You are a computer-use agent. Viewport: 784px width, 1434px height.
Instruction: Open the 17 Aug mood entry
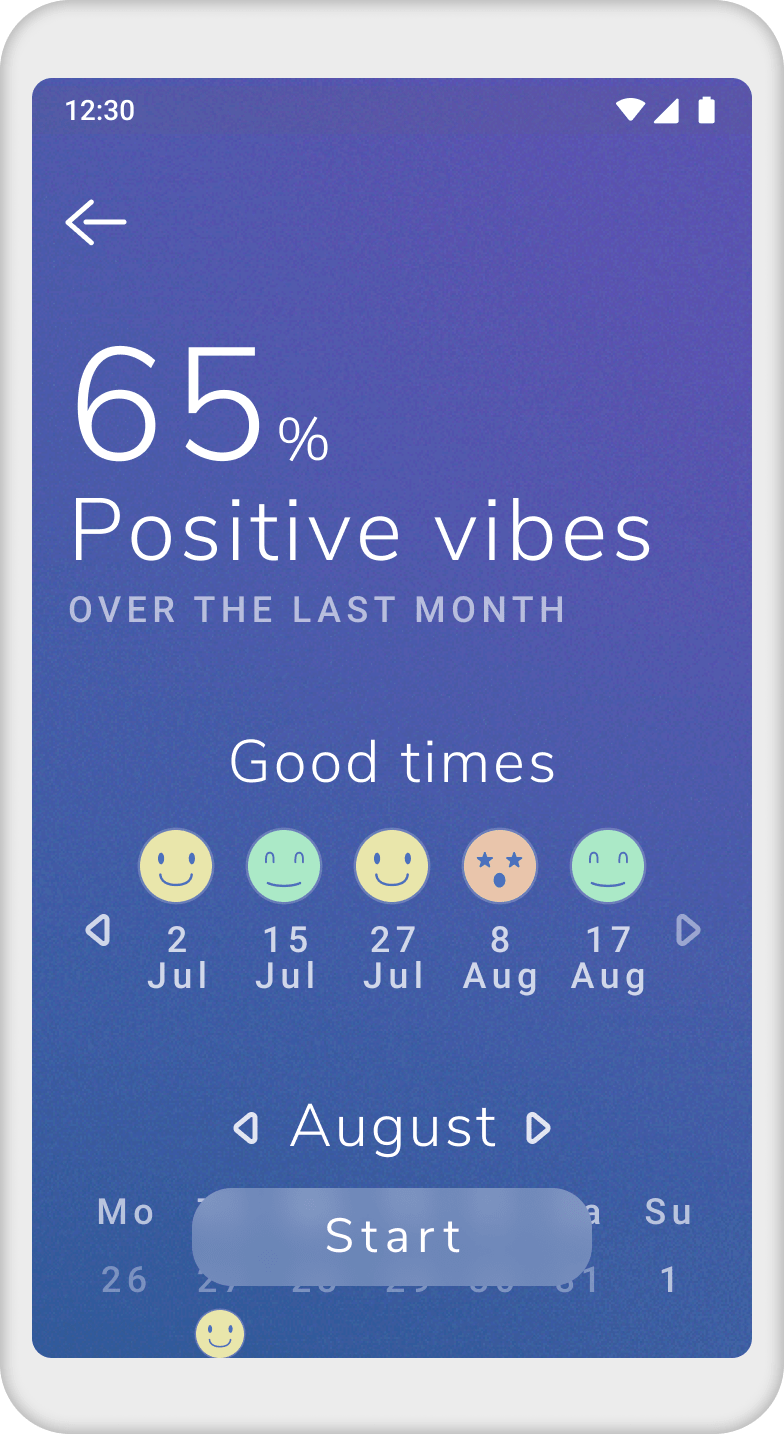[608, 867]
